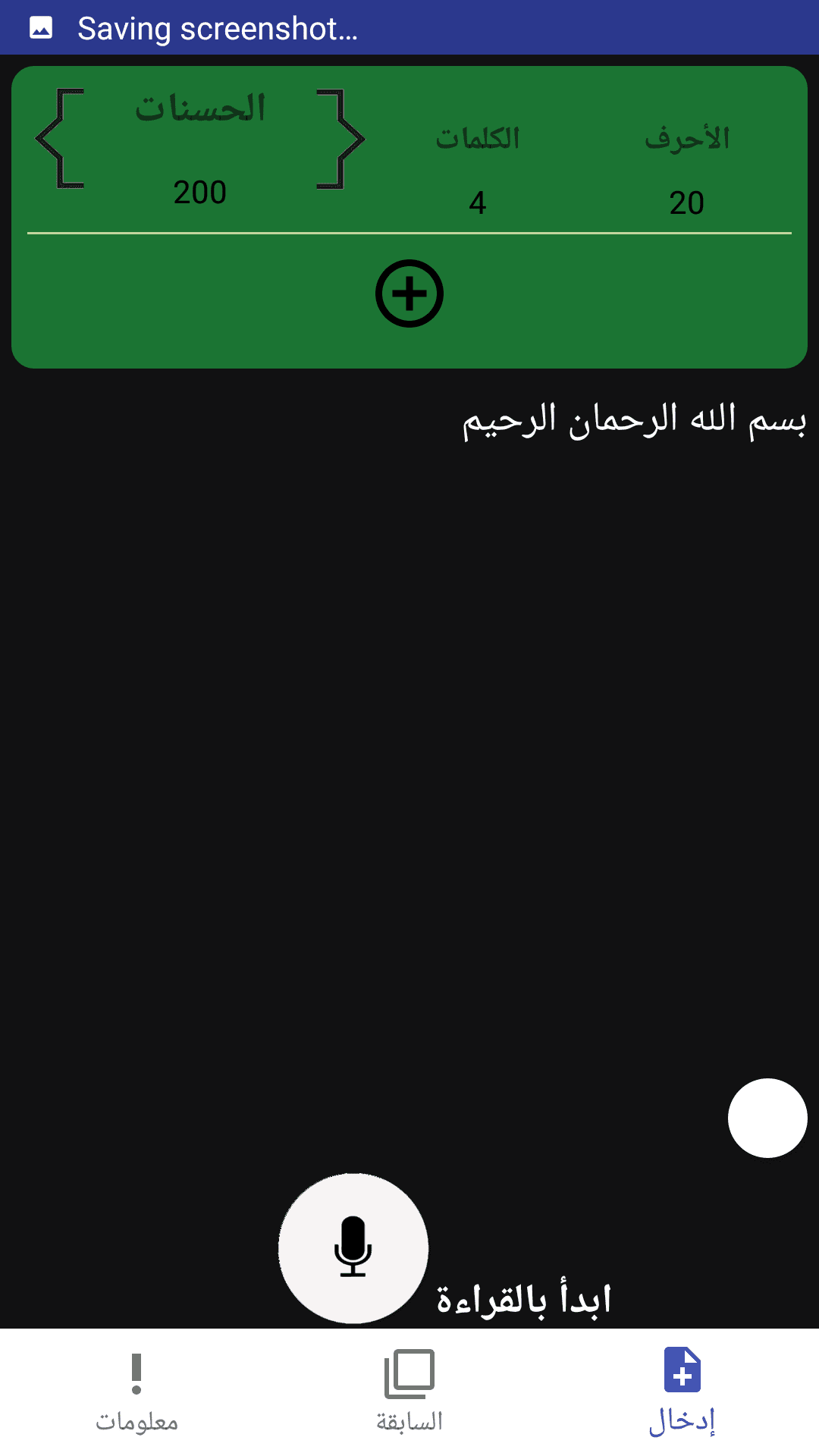
Task: Start reading with the microphone button
Action: coord(353,1247)
